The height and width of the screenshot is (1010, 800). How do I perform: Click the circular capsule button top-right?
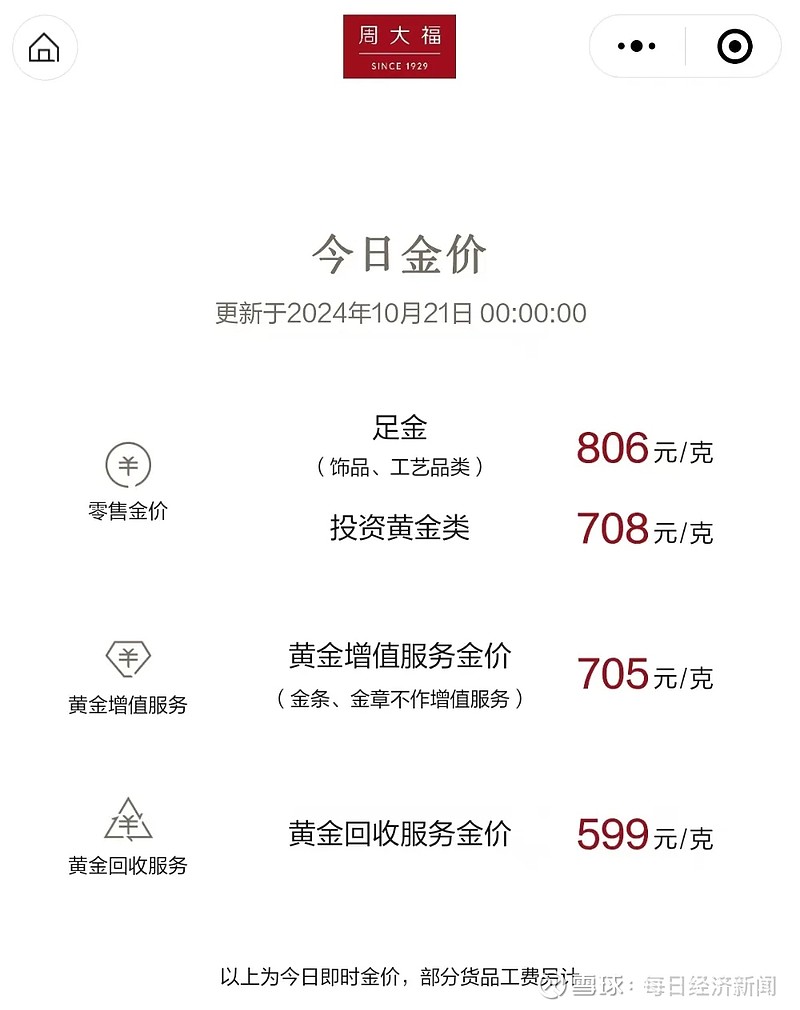coord(734,45)
